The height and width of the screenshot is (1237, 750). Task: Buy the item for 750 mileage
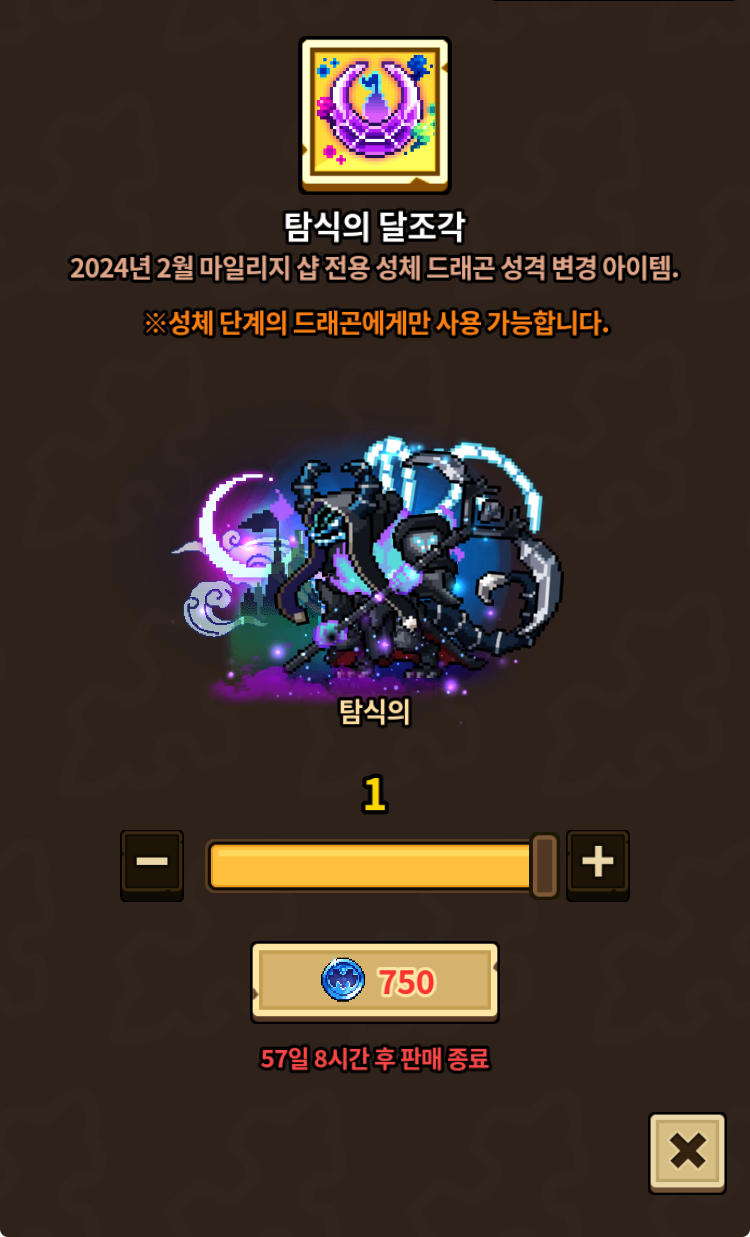[375, 982]
